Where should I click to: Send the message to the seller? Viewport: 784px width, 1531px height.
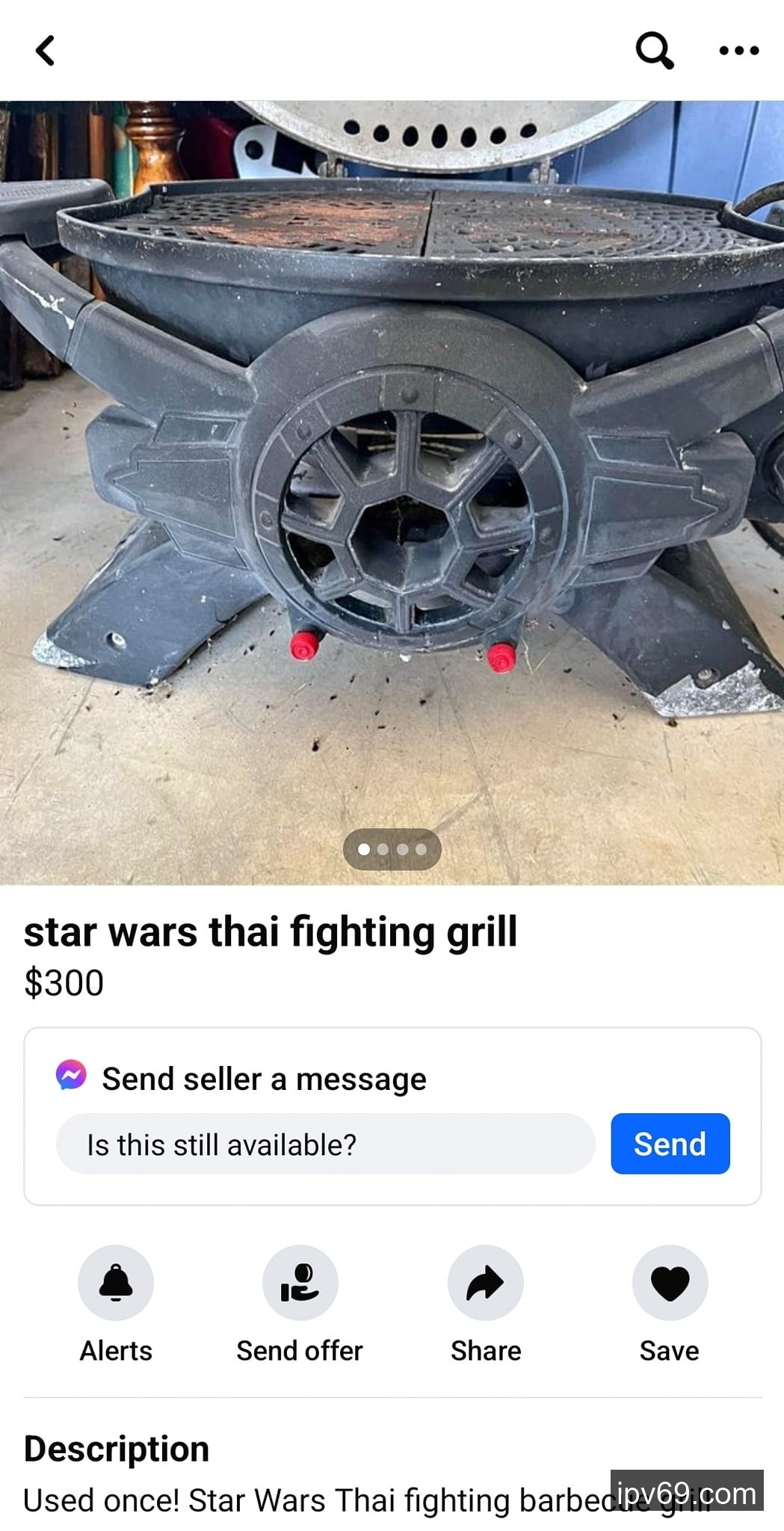pyautogui.click(x=670, y=1144)
